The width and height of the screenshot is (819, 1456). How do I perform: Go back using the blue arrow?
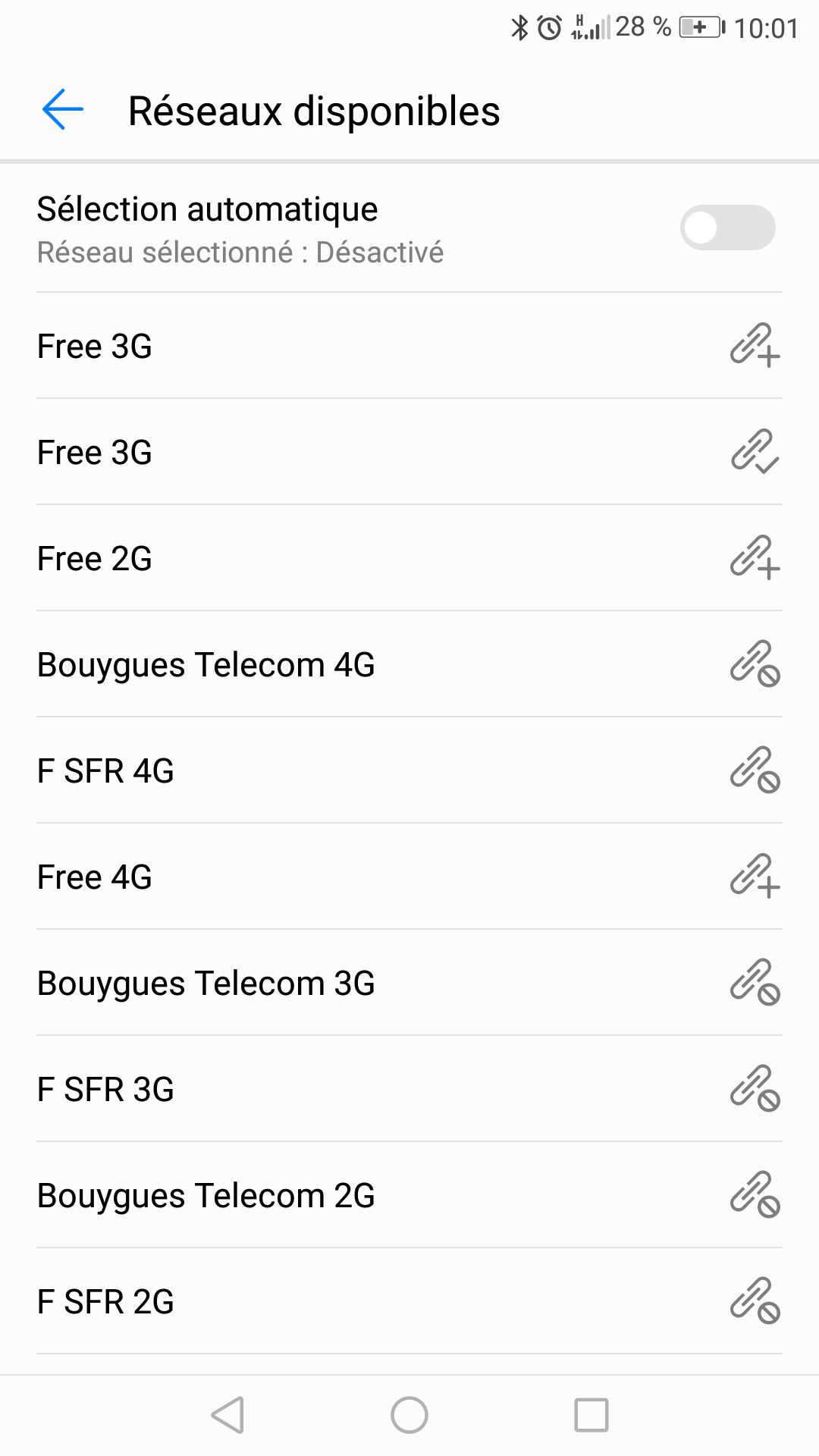click(x=63, y=111)
